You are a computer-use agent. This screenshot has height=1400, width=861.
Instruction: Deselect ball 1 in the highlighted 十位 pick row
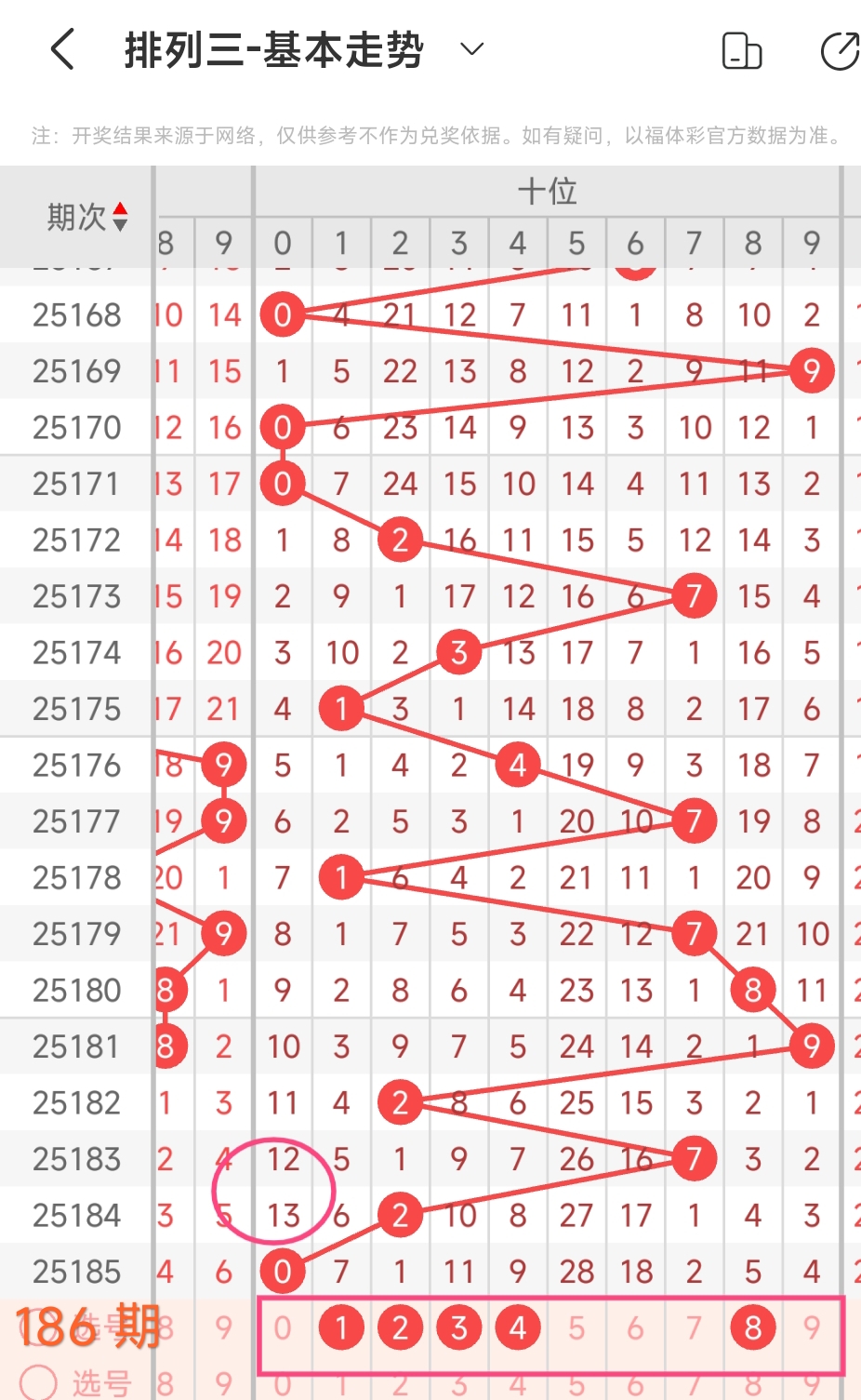[x=341, y=1327]
